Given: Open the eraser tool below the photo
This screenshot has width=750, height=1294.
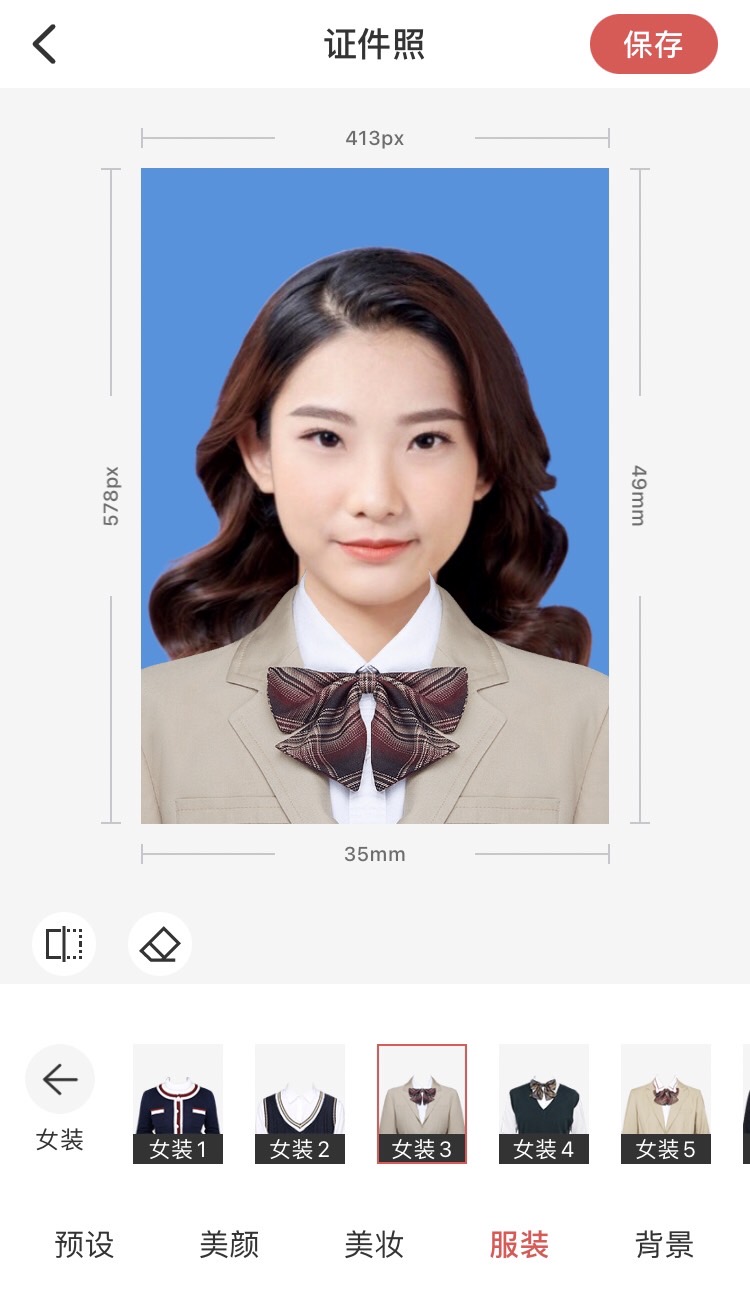Looking at the screenshot, I should pos(160,943).
